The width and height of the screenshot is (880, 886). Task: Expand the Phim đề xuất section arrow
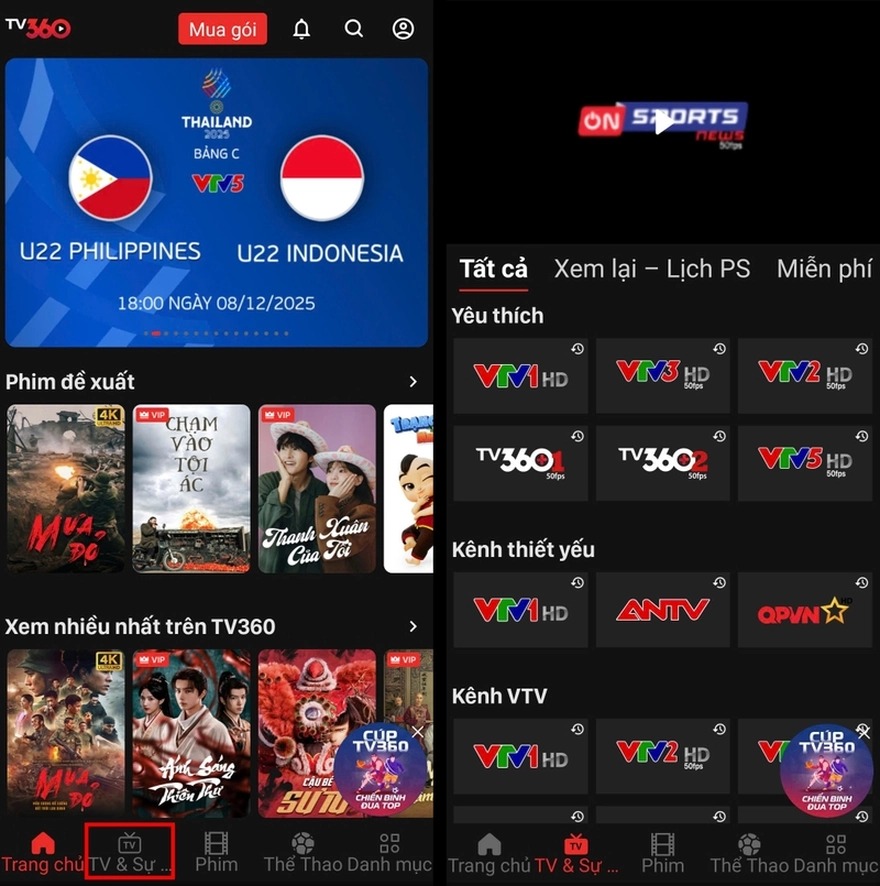tap(413, 381)
